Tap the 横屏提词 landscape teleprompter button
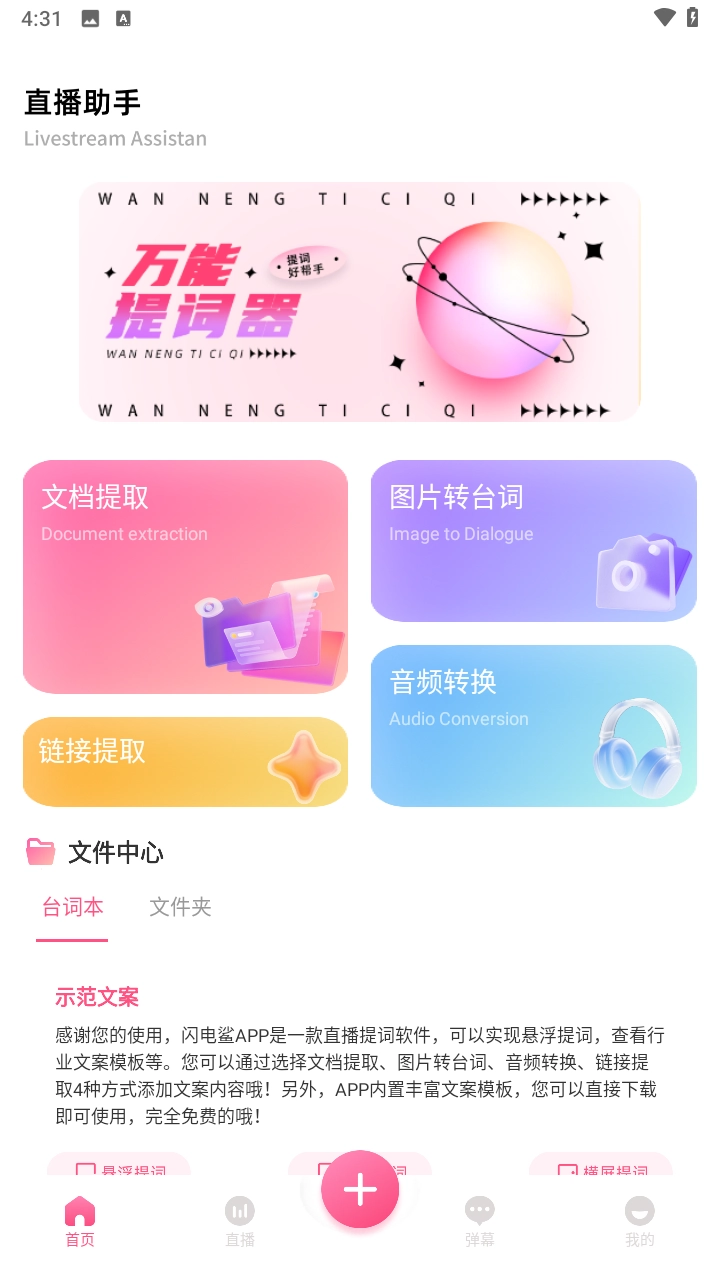 coord(600,1172)
